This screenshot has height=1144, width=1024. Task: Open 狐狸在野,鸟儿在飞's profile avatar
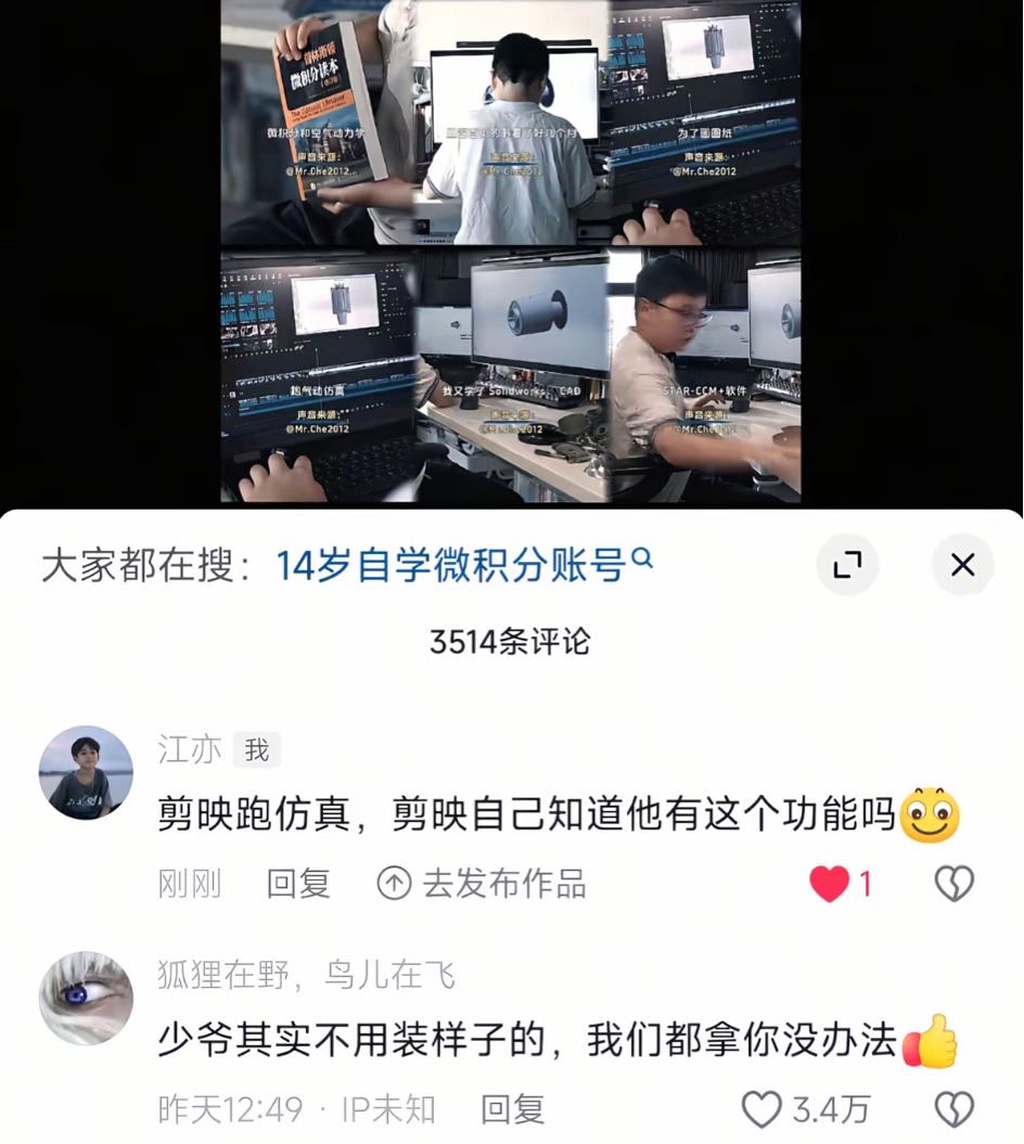(86, 998)
